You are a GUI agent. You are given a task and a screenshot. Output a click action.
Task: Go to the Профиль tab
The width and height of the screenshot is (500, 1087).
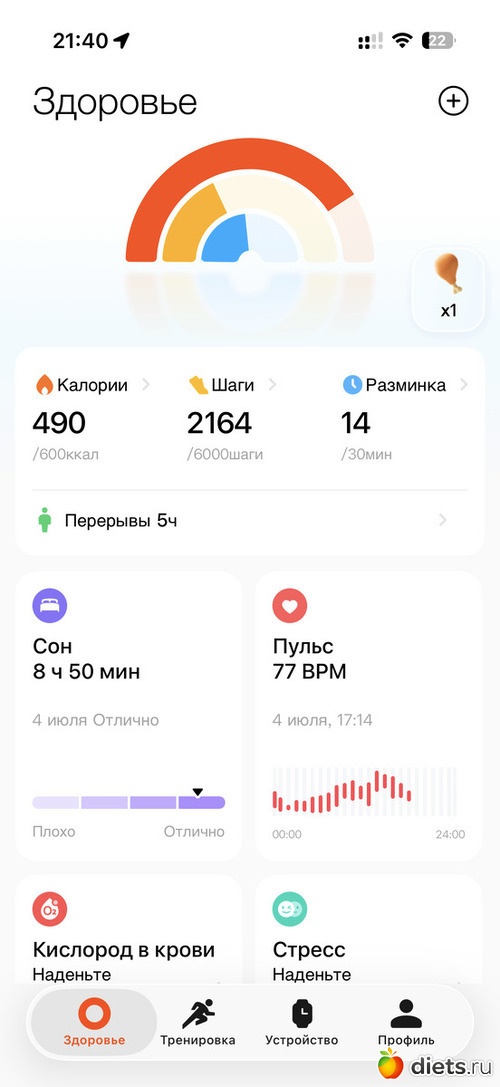(x=406, y=1022)
